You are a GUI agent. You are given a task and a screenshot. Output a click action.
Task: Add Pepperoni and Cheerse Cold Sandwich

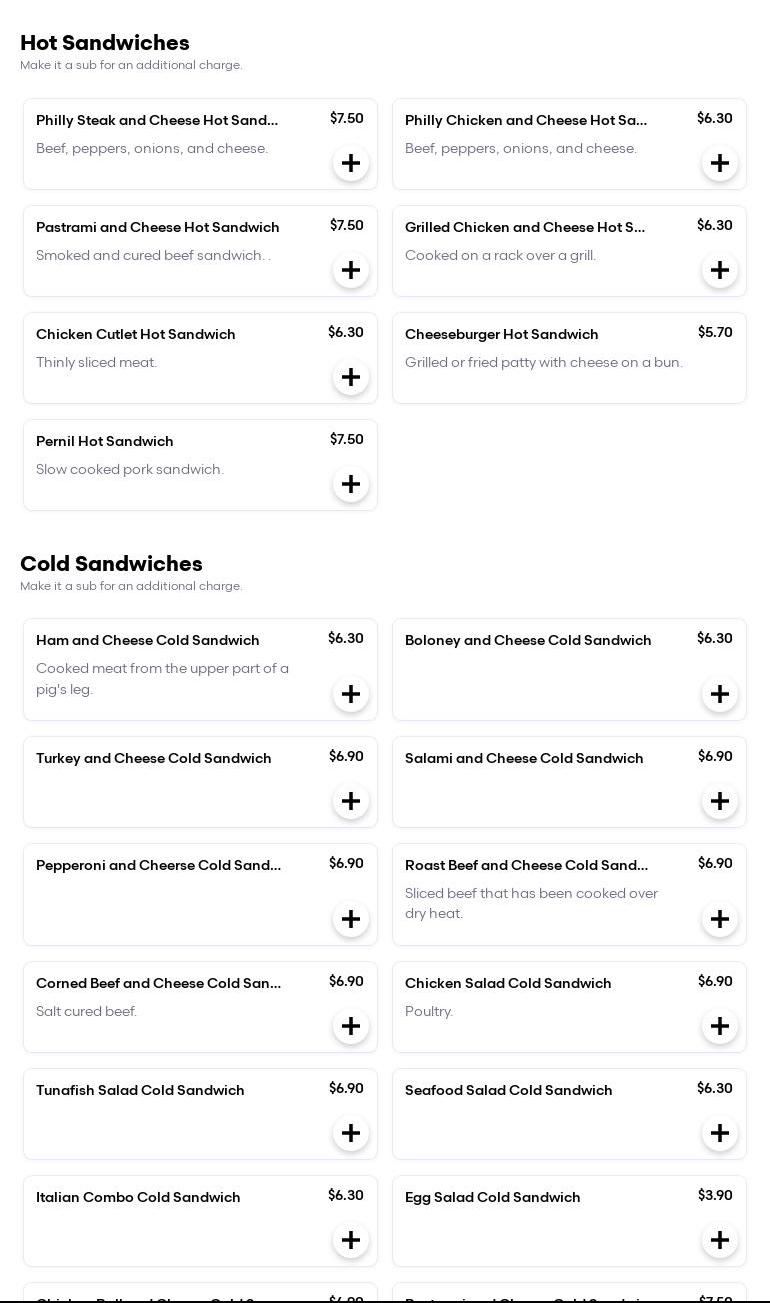351,919
